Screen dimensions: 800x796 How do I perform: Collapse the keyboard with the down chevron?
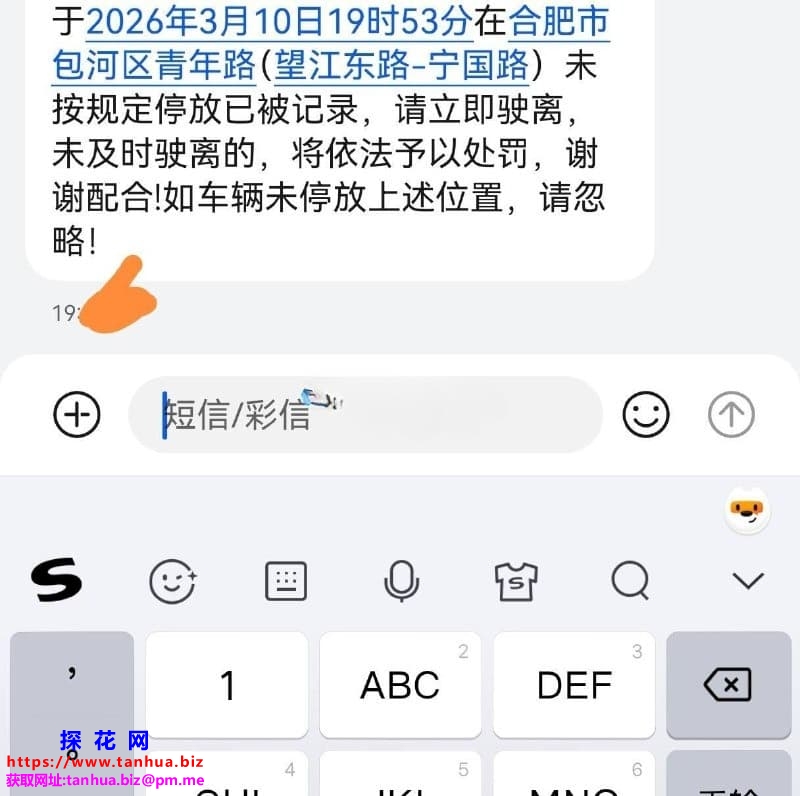[747, 580]
